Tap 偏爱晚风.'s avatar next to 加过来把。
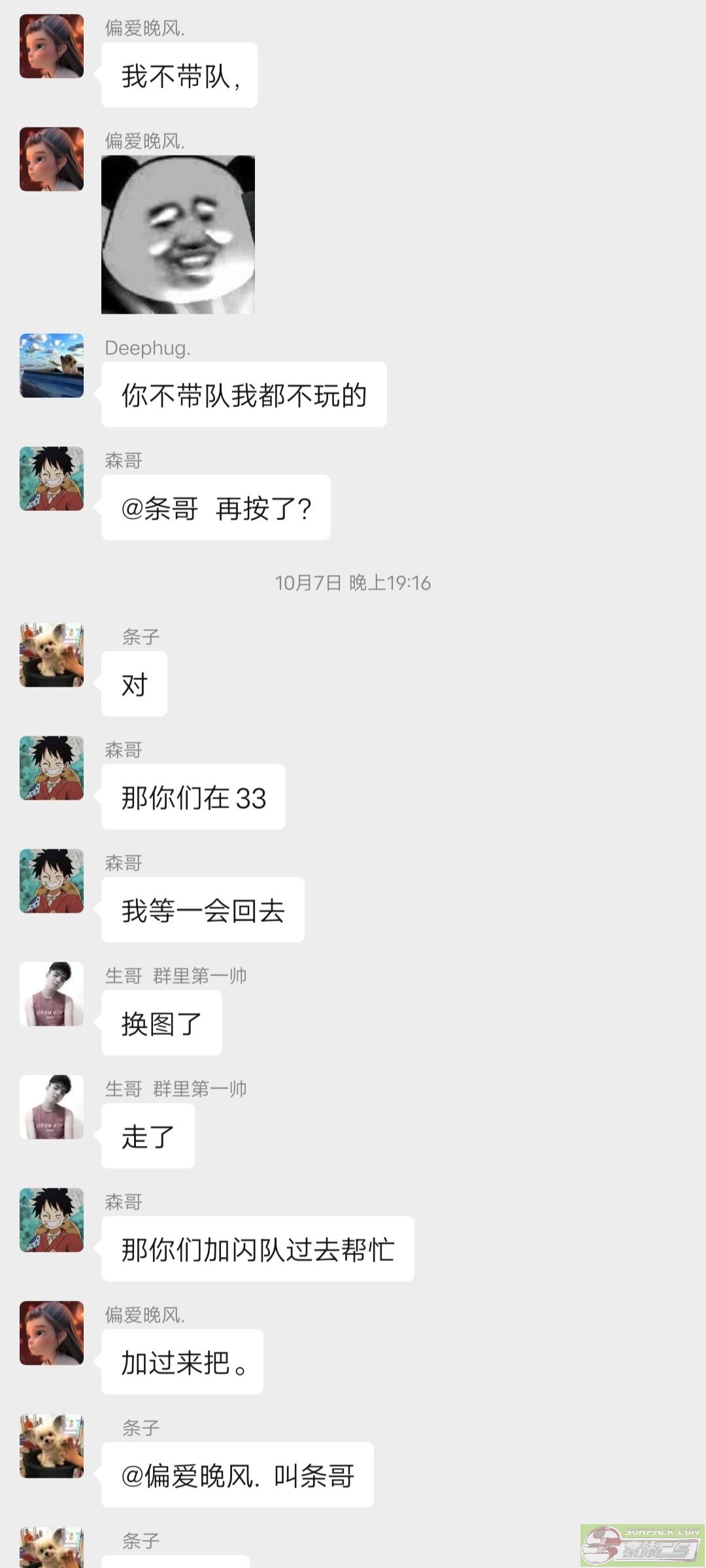 tap(52, 1333)
